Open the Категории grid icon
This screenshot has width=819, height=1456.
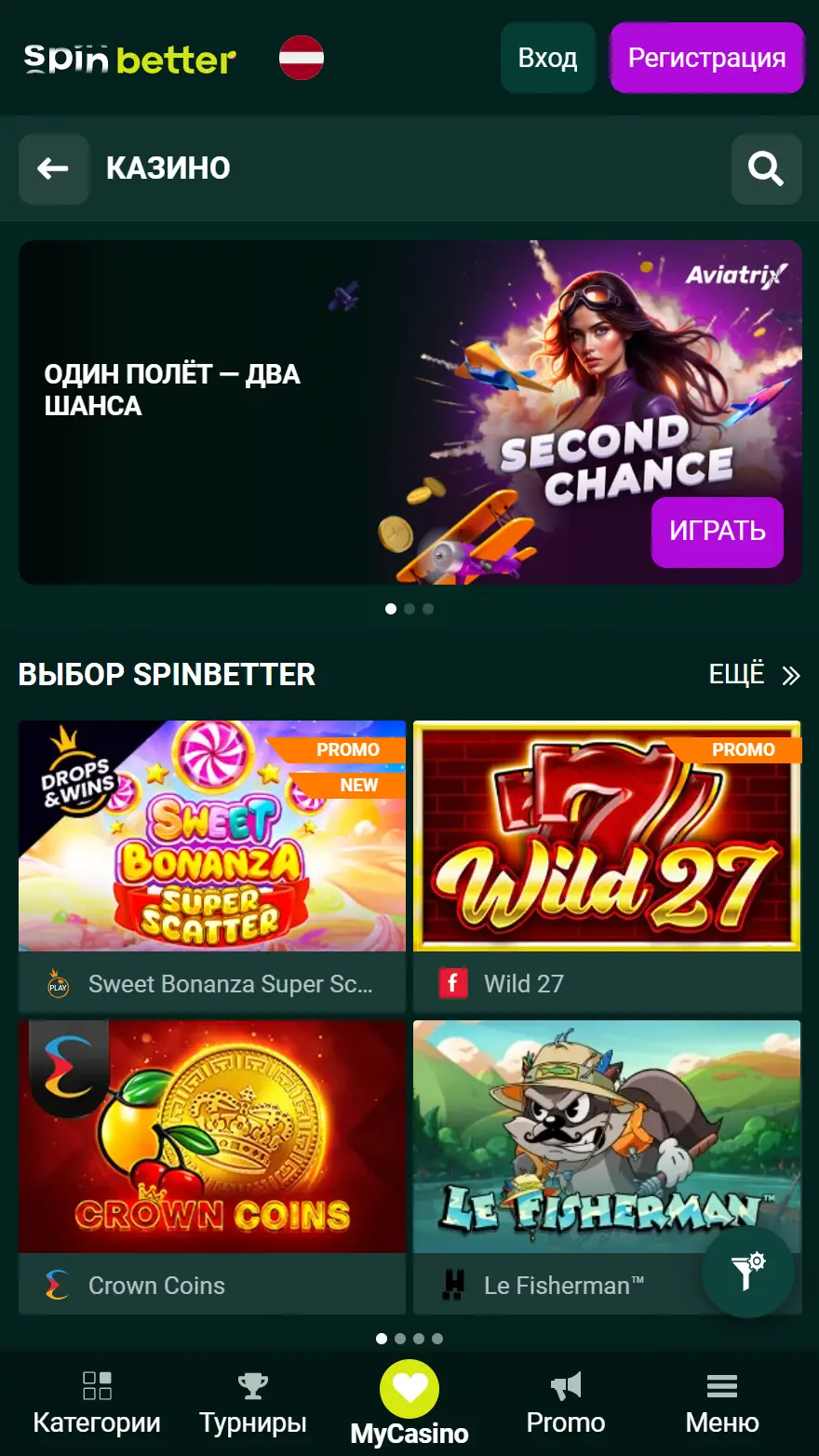(97, 1387)
